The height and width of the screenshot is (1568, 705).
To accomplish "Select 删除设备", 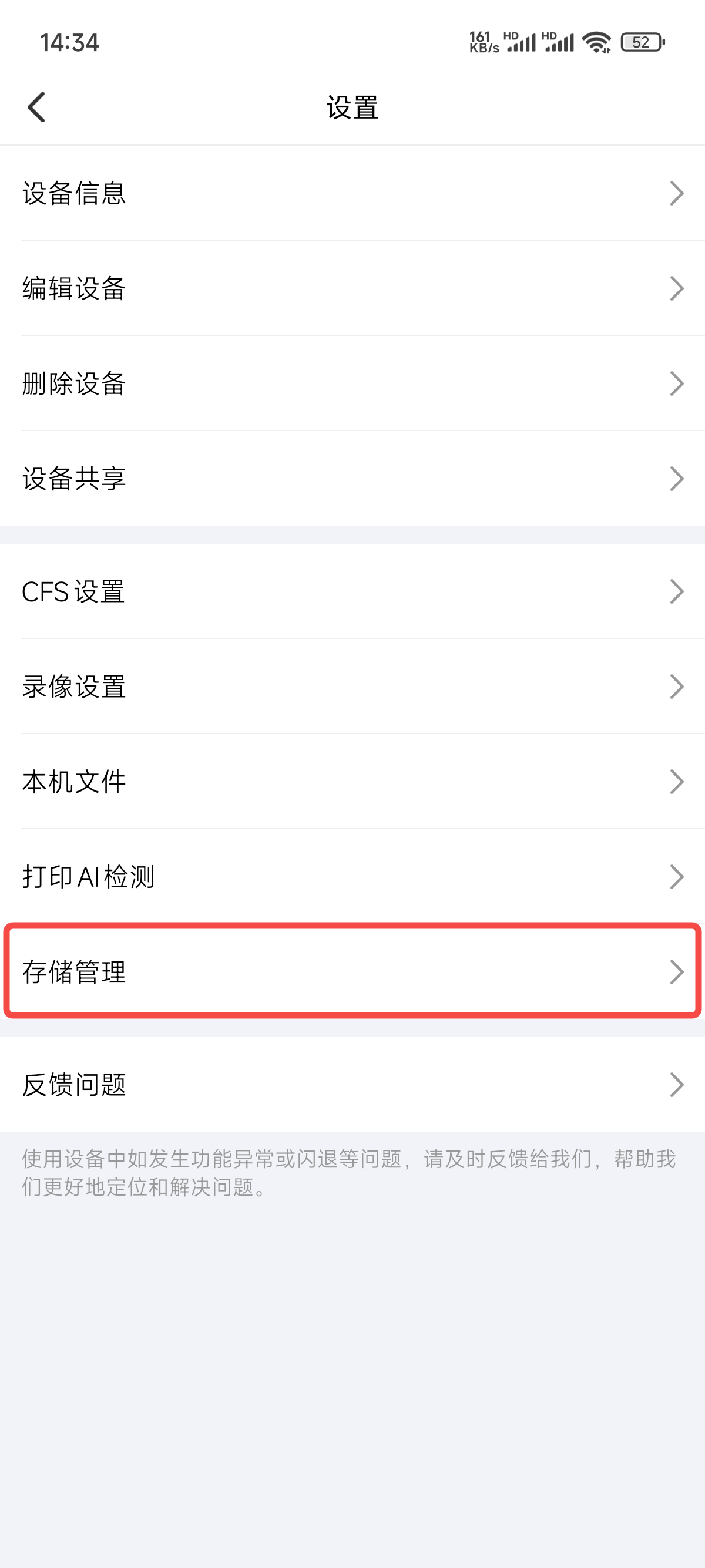I will coord(352,383).
